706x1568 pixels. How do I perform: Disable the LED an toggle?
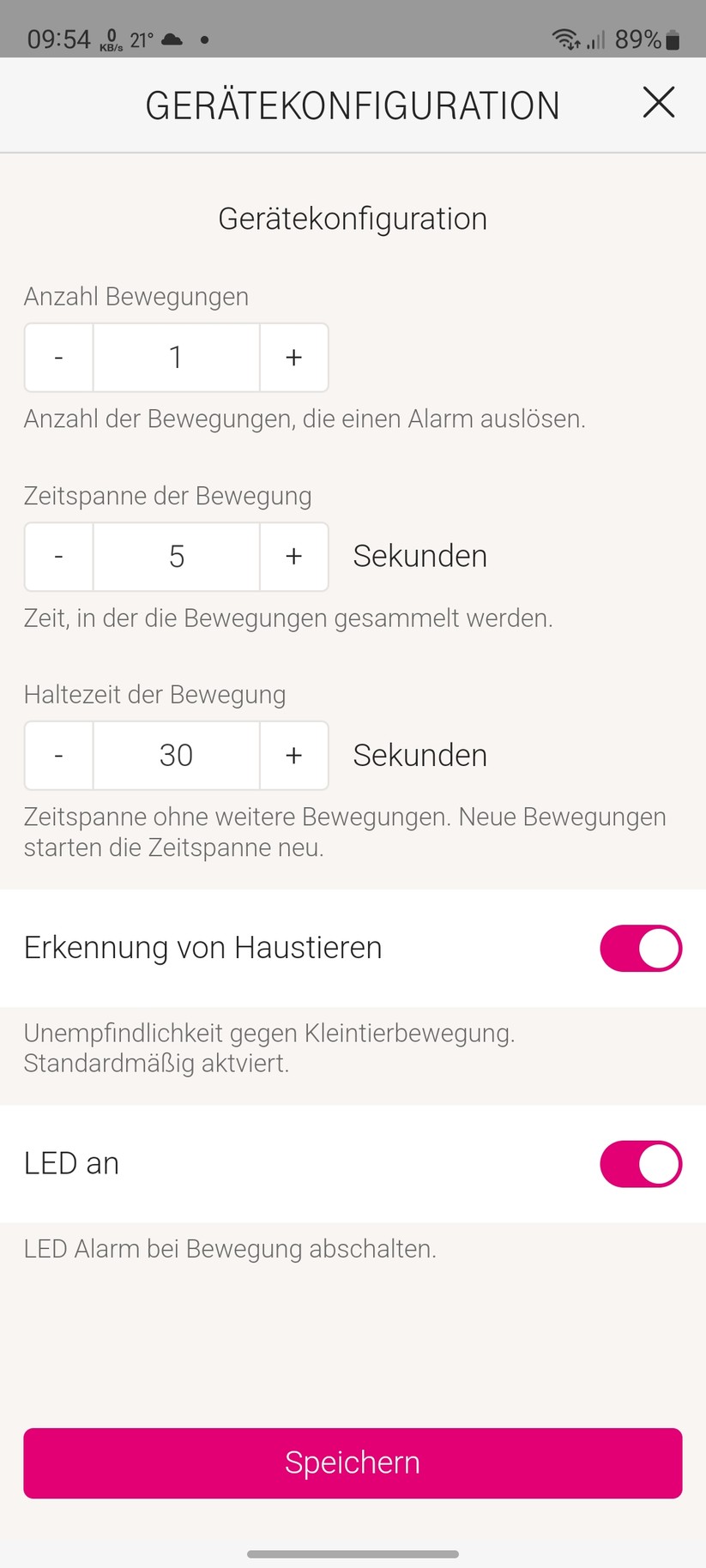pyautogui.click(x=640, y=1164)
